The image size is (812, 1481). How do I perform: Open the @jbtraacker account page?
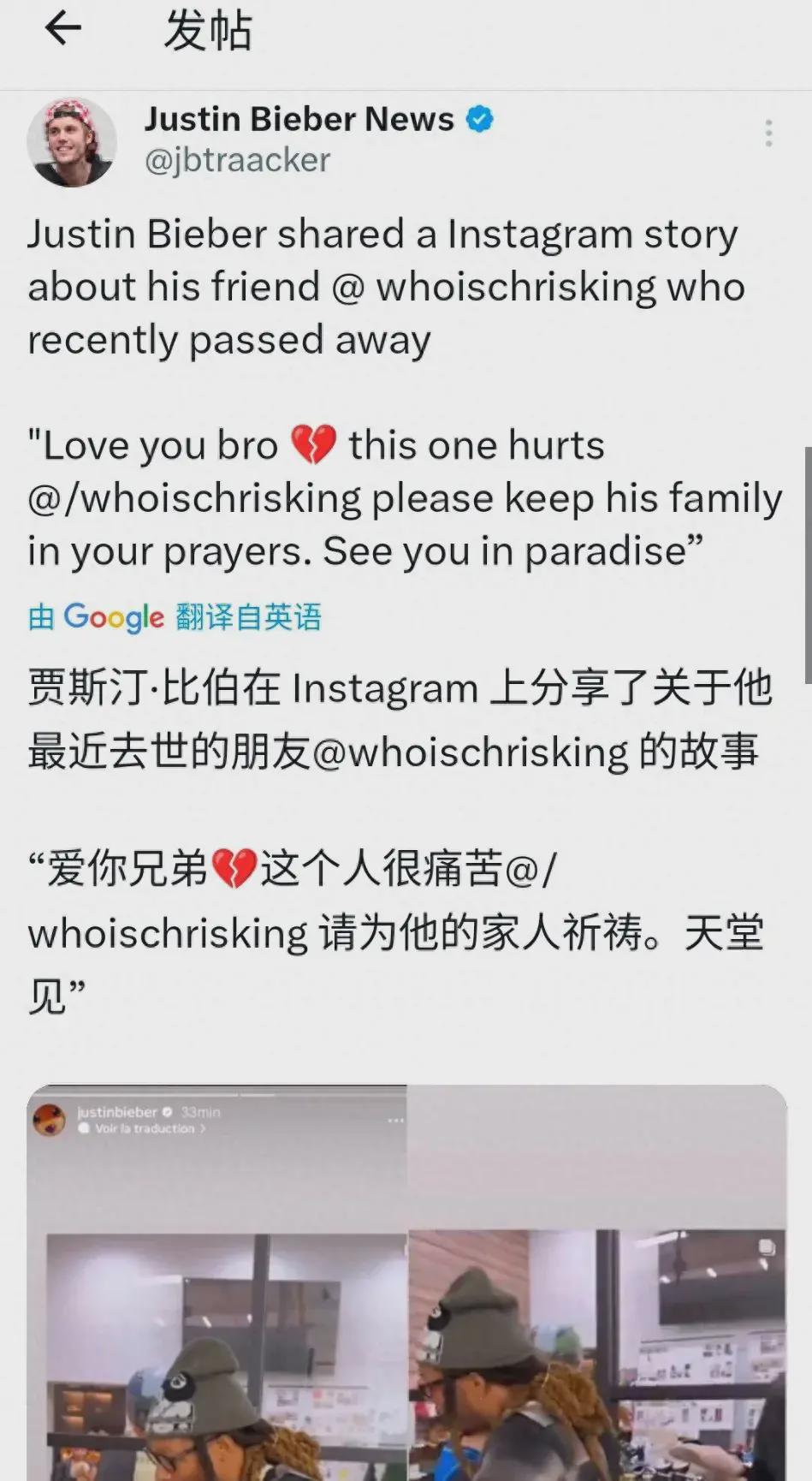(x=237, y=160)
